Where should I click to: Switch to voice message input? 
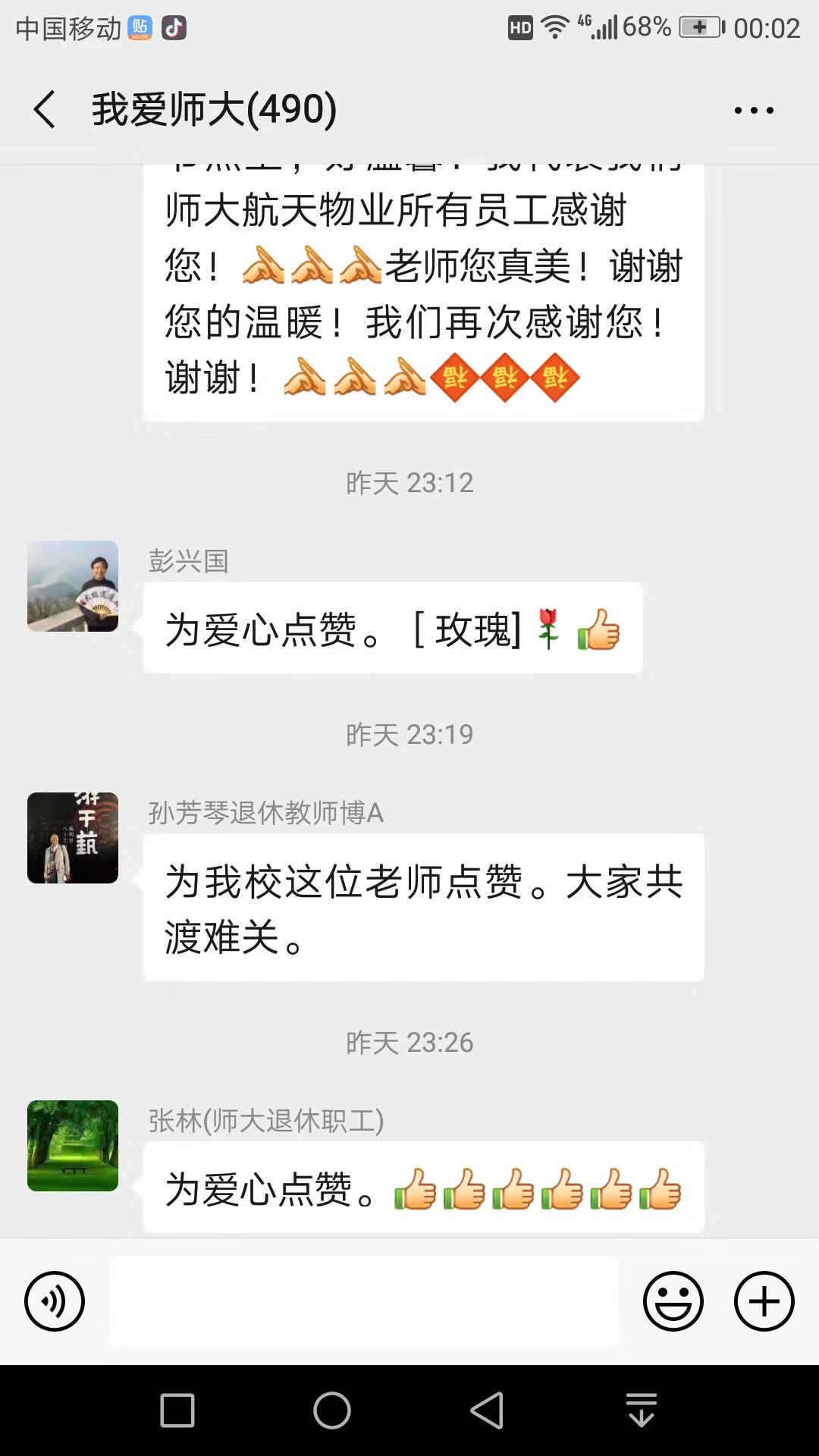55,1301
